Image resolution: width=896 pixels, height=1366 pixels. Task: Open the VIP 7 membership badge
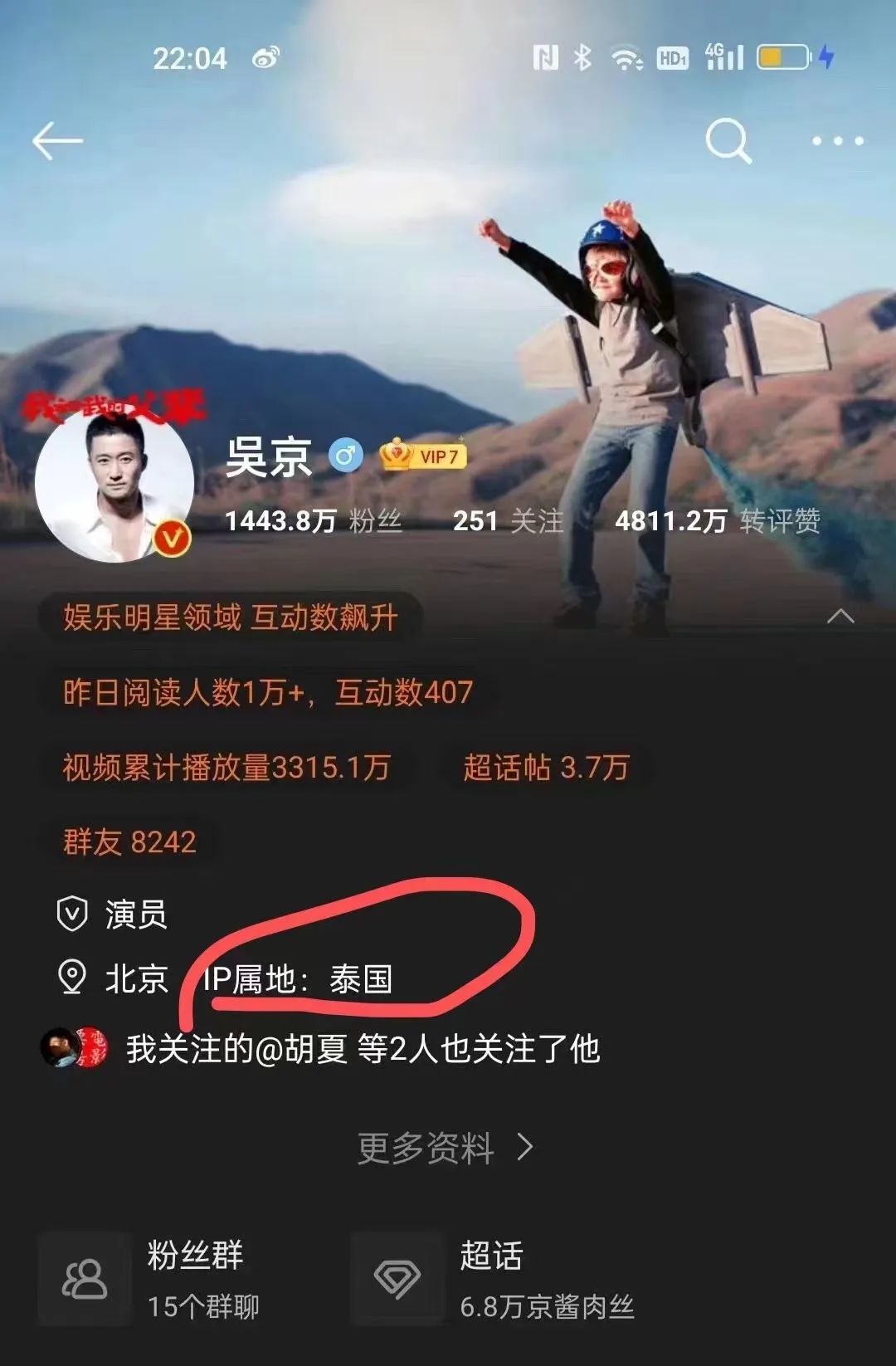point(424,456)
